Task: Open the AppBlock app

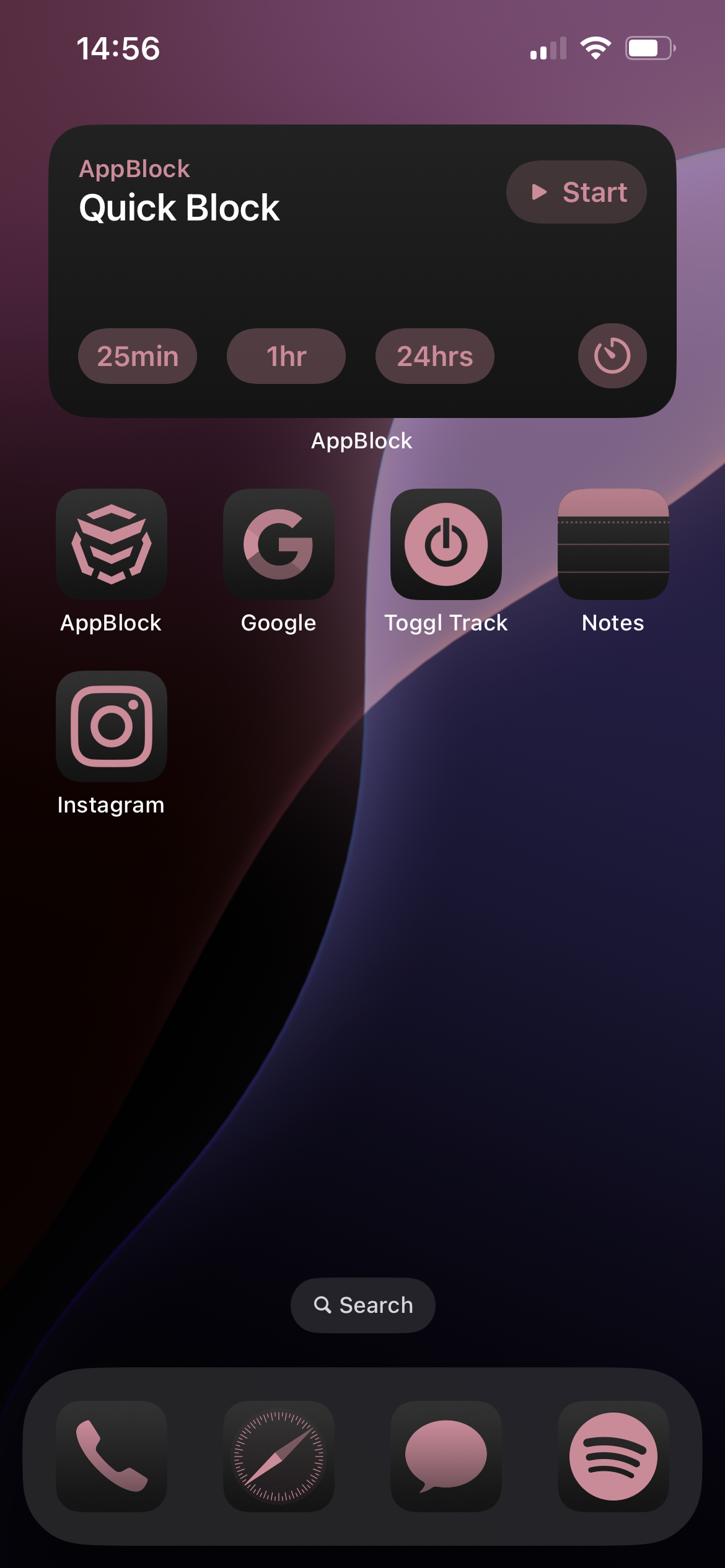Action: (112, 544)
